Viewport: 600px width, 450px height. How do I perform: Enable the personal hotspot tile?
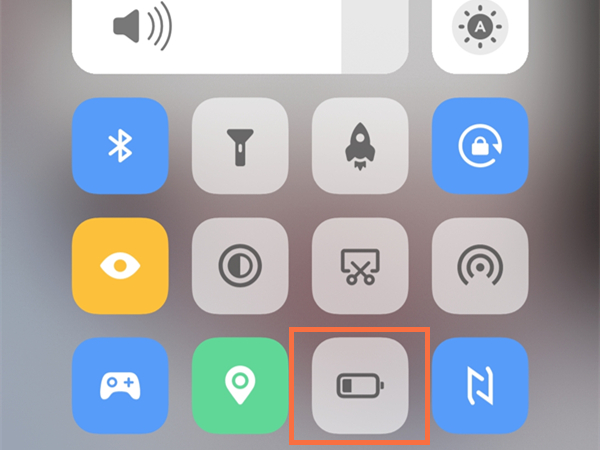tap(480, 266)
